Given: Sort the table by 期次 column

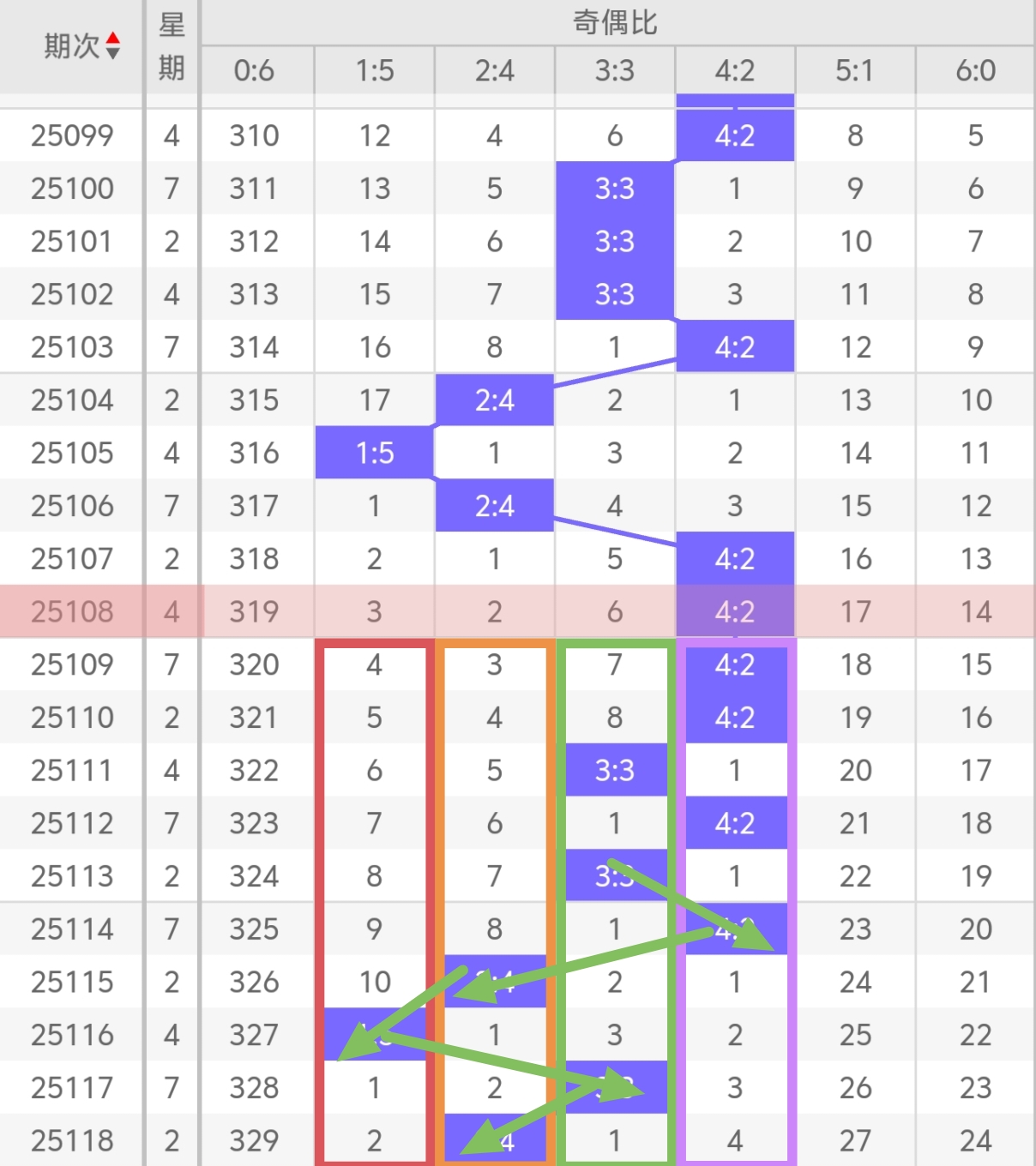Looking at the screenshot, I should coord(111,46).
